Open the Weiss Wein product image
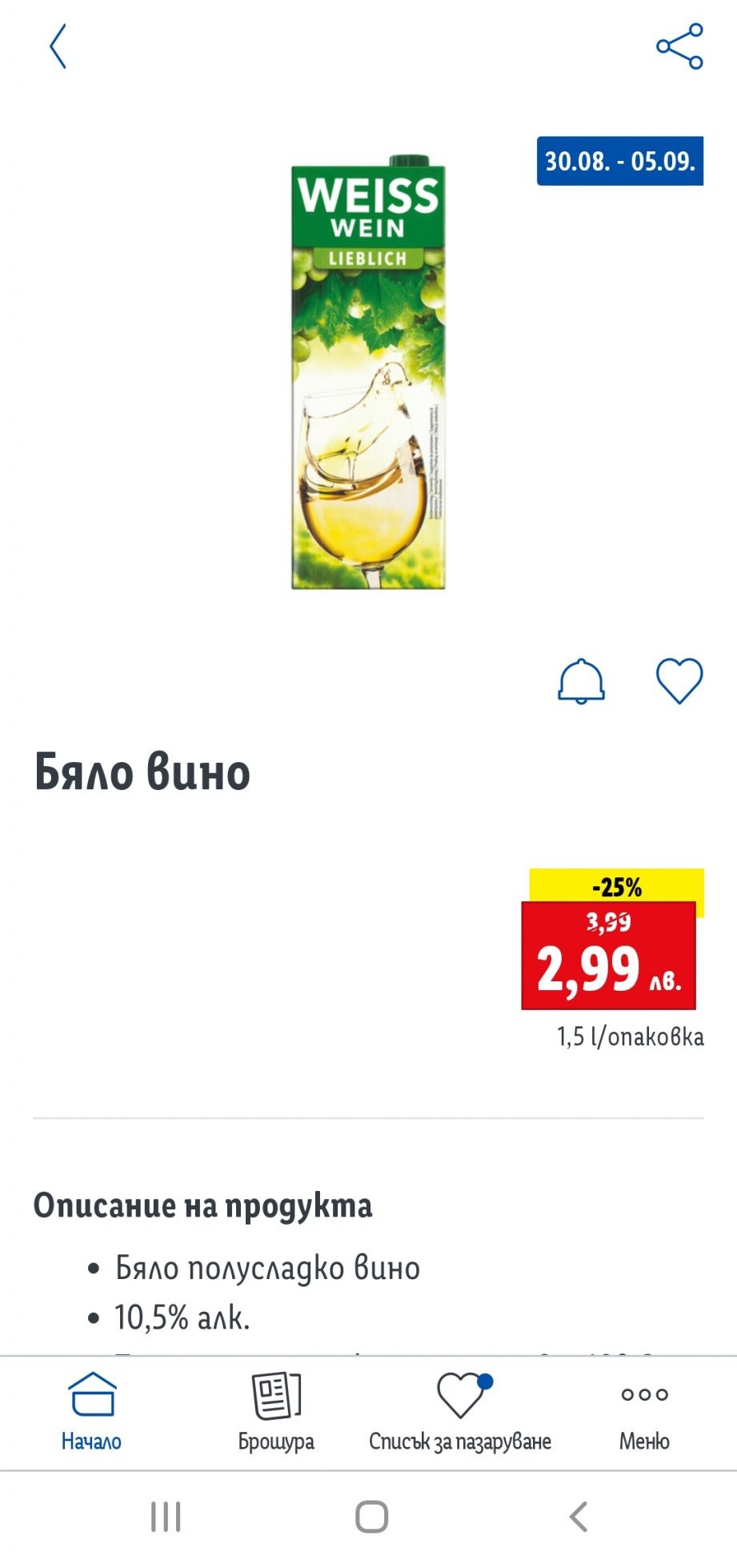Image resolution: width=737 pixels, height=1568 pixels. point(368,374)
